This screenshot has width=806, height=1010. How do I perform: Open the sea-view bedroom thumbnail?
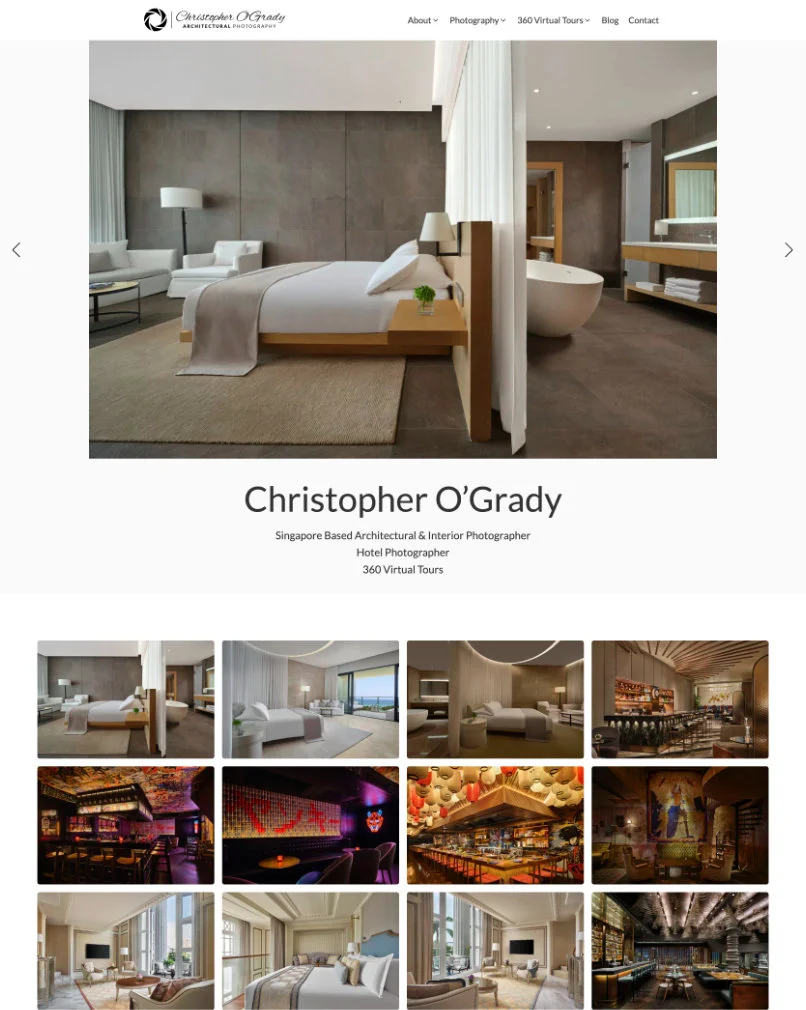click(310, 699)
